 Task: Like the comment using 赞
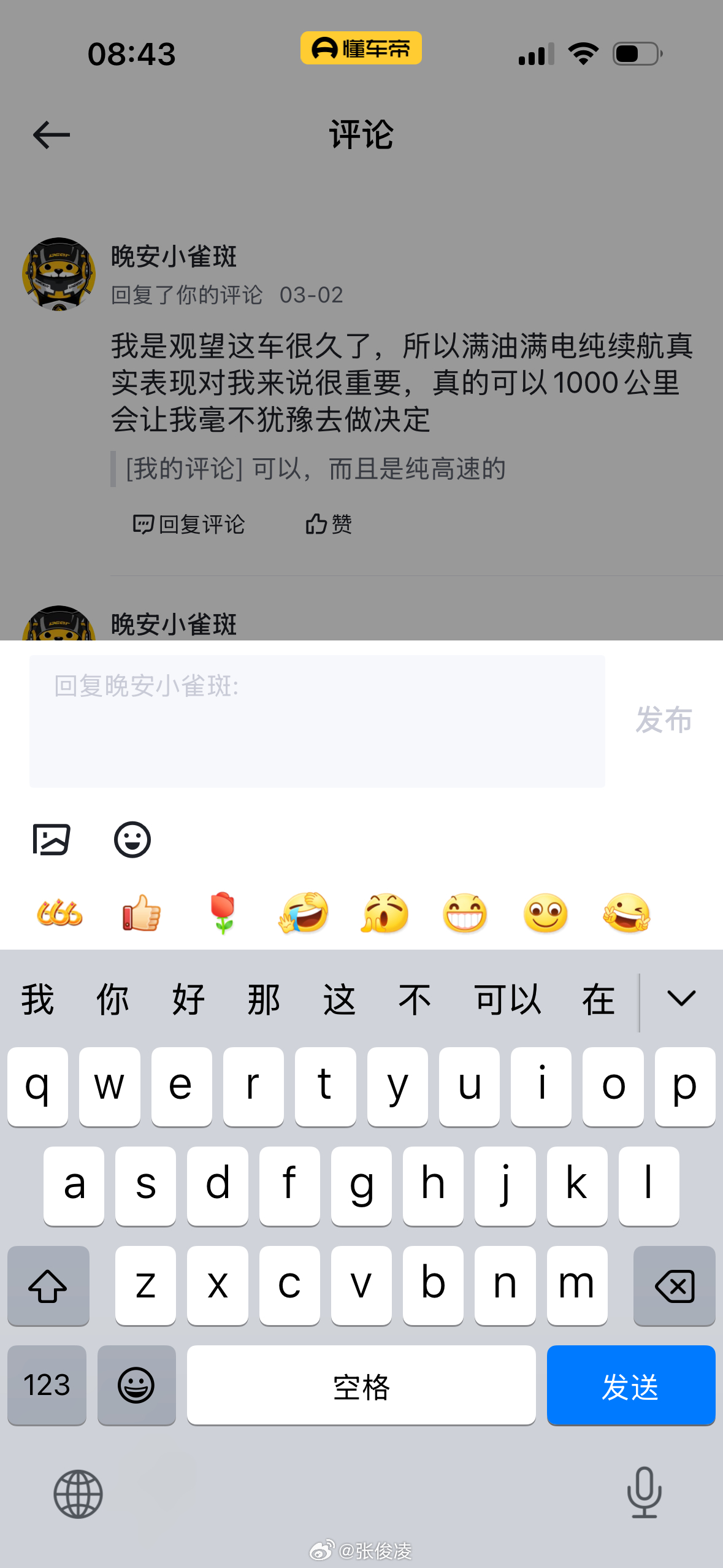328,525
